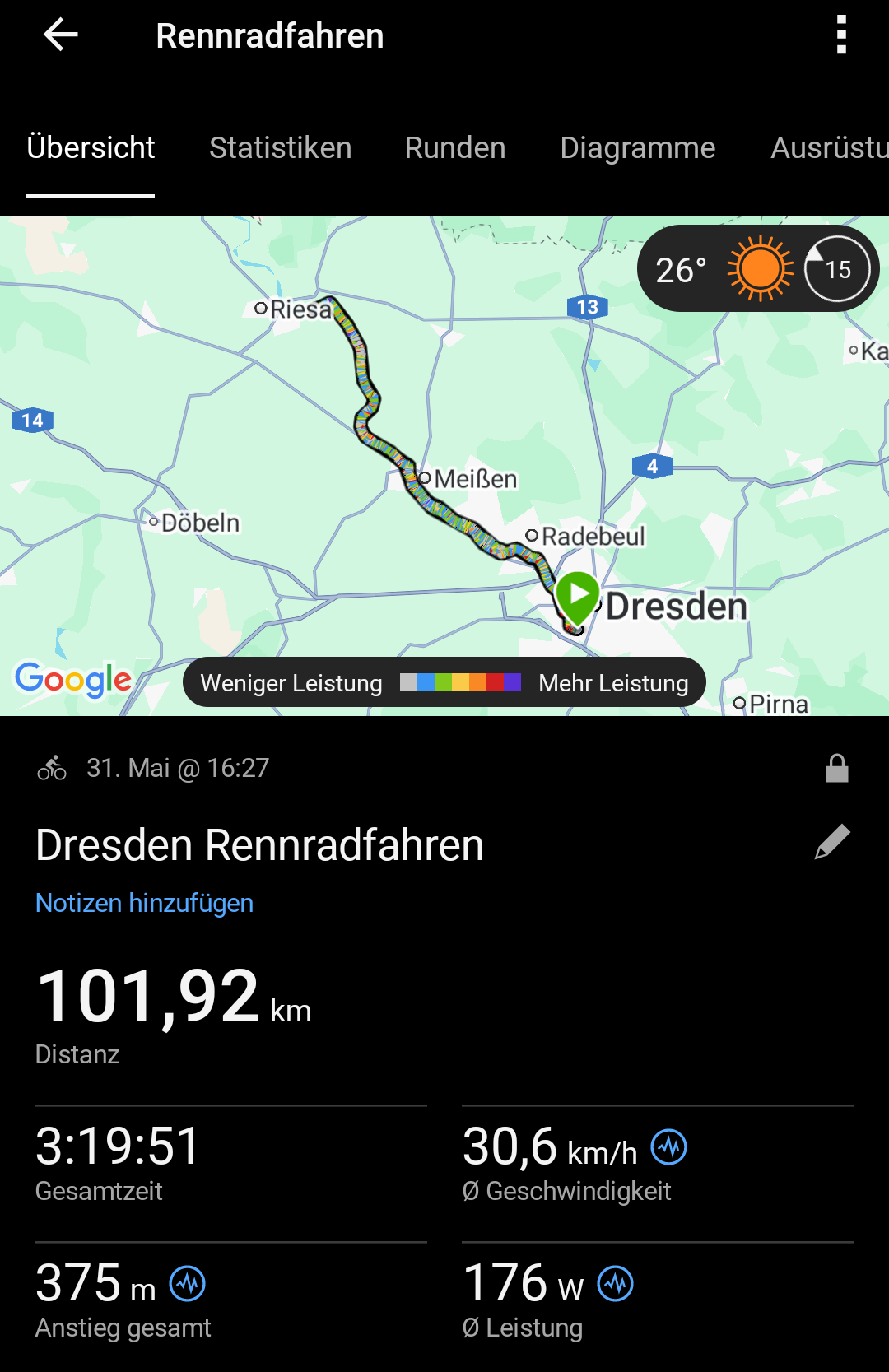Viewport: 889px width, 1372px height.
Task: Go back with the arrow icon
Action: (60, 35)
